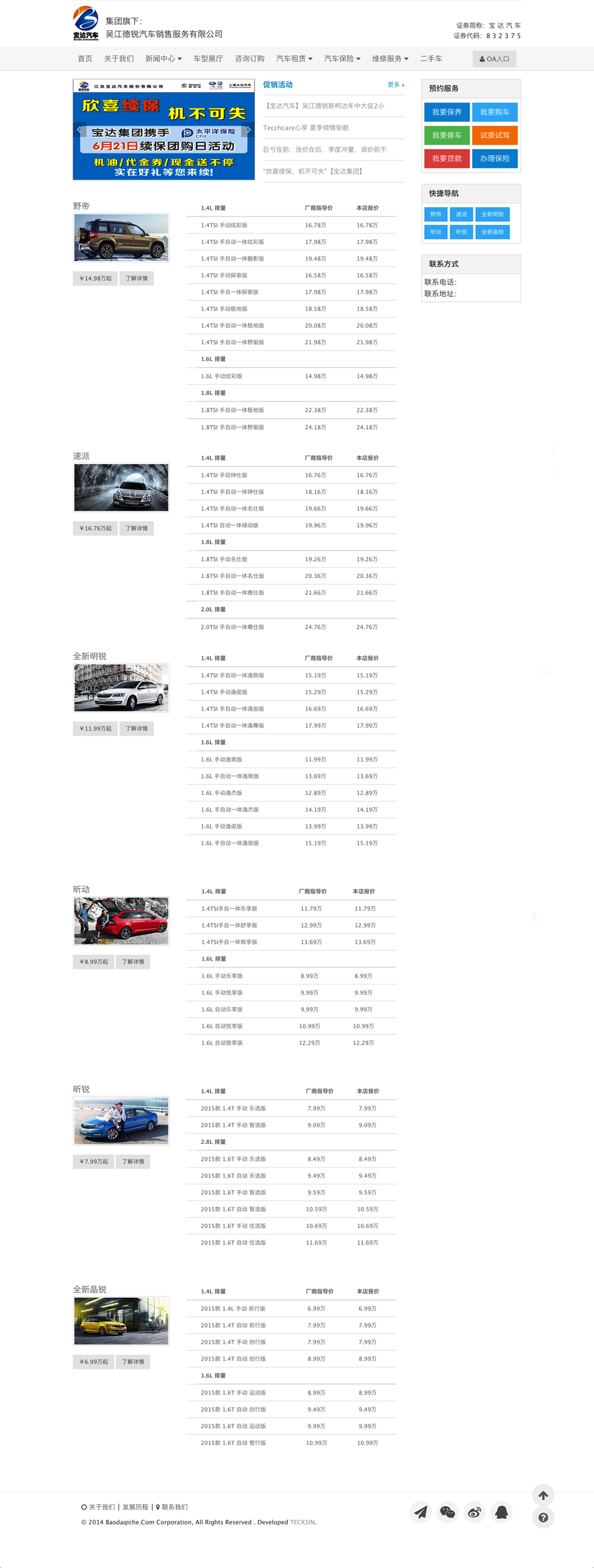This screenshot has height=1568, width=594.
Task: Open 联系我们 footer link
Action: pyautogui.click(x=173, y=1507)
